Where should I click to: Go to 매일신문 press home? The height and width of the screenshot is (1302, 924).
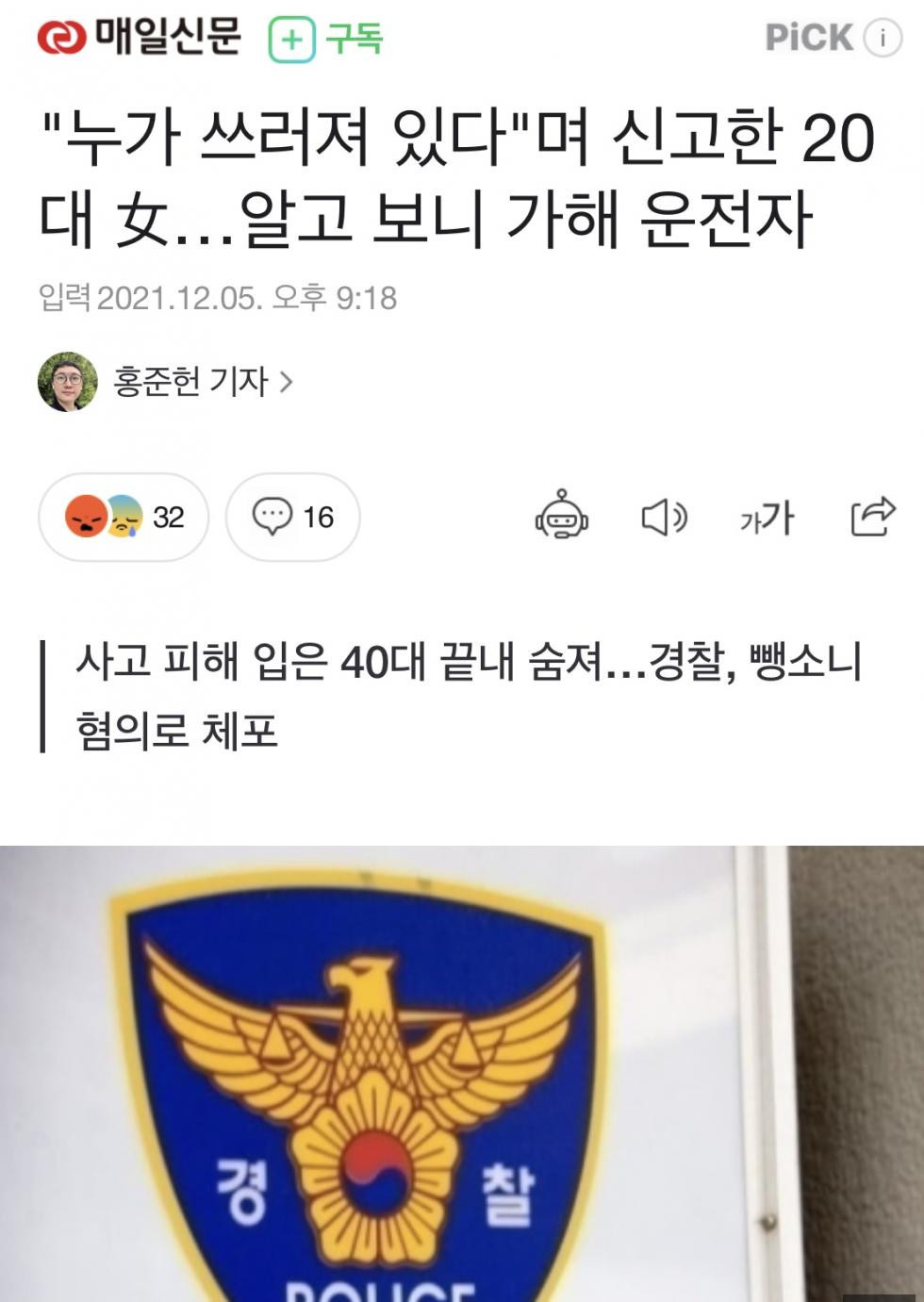tap(140, 38)
